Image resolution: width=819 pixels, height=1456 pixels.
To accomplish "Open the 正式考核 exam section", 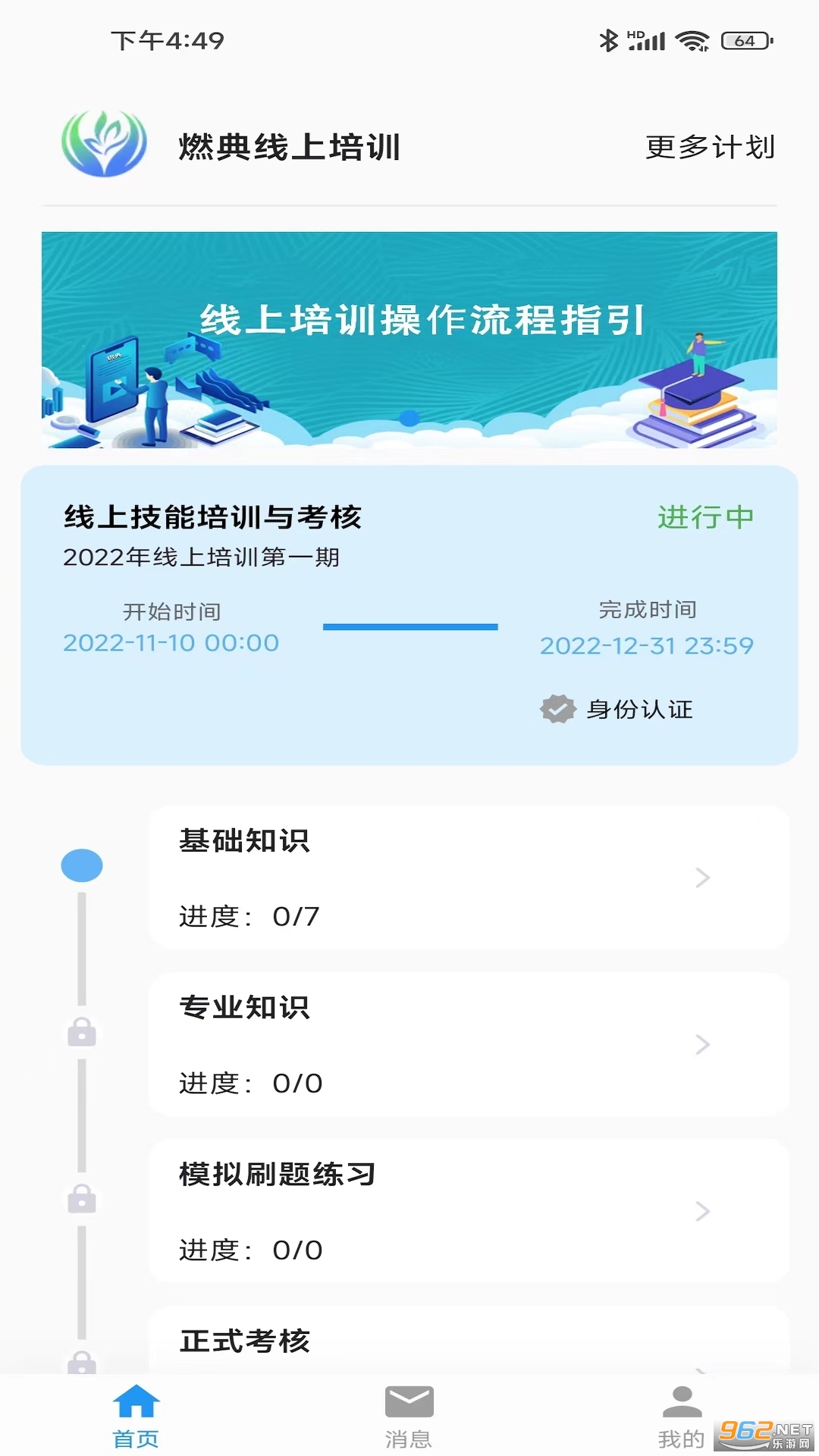I will coord(469,1342).
